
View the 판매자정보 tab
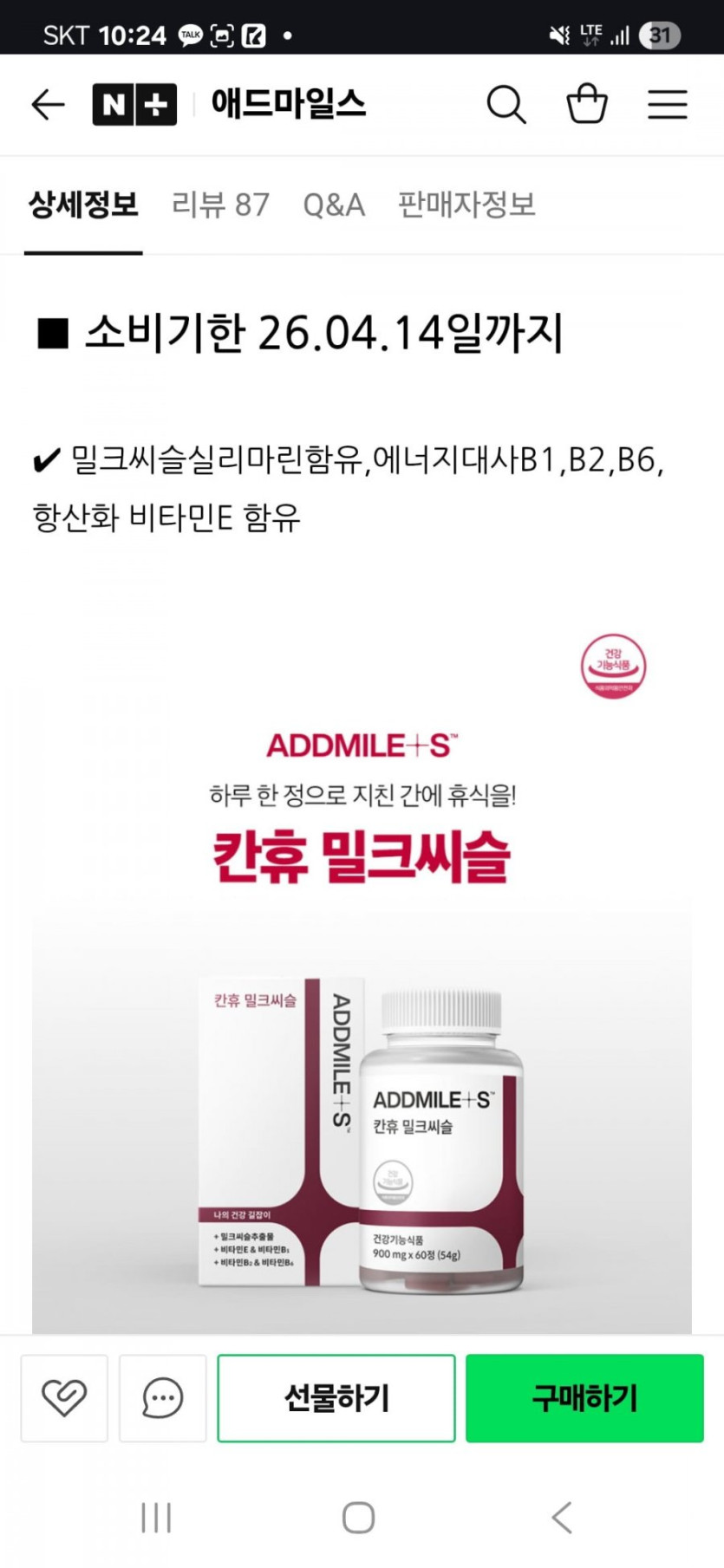[466, 205]
